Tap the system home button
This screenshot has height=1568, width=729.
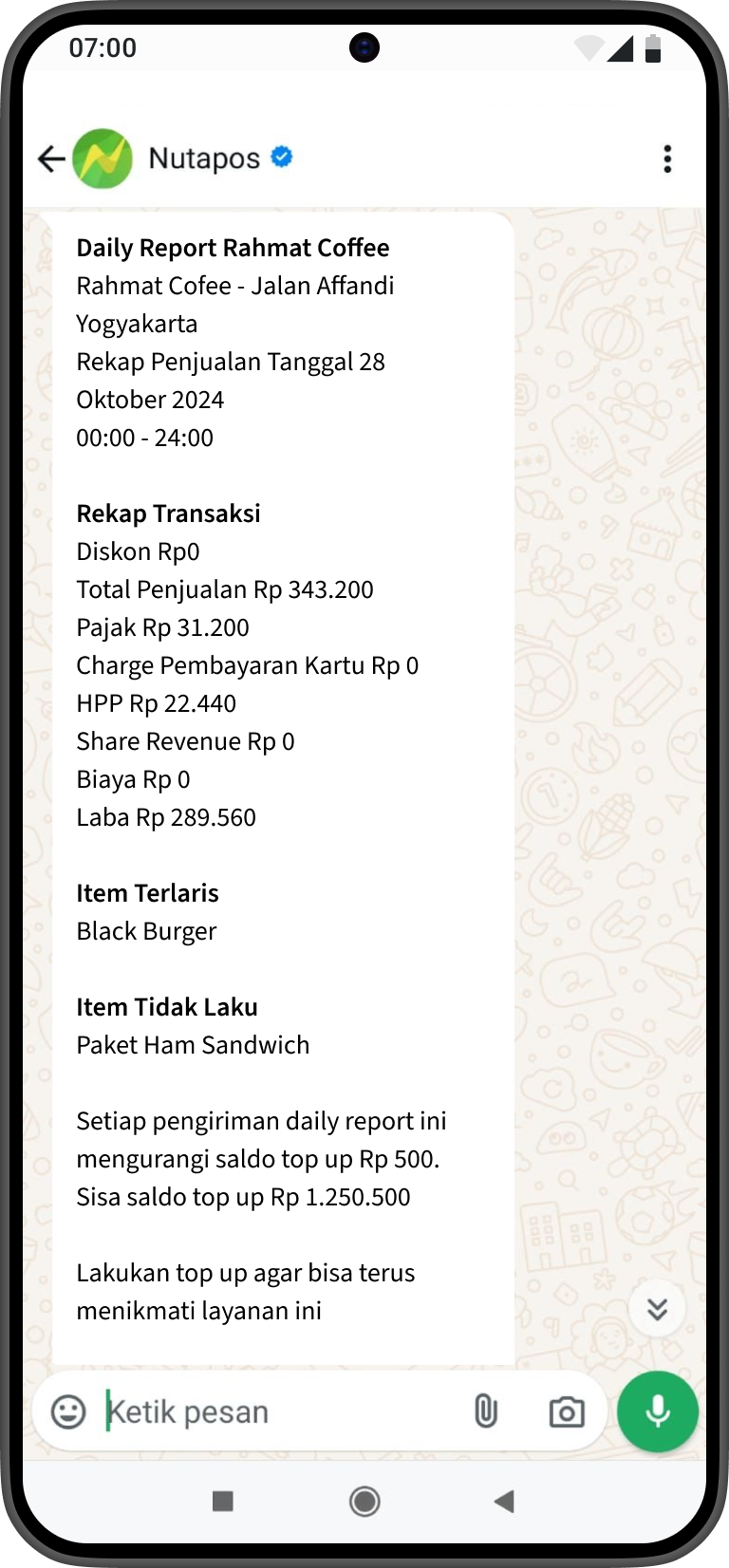[x=364, y=1501]
